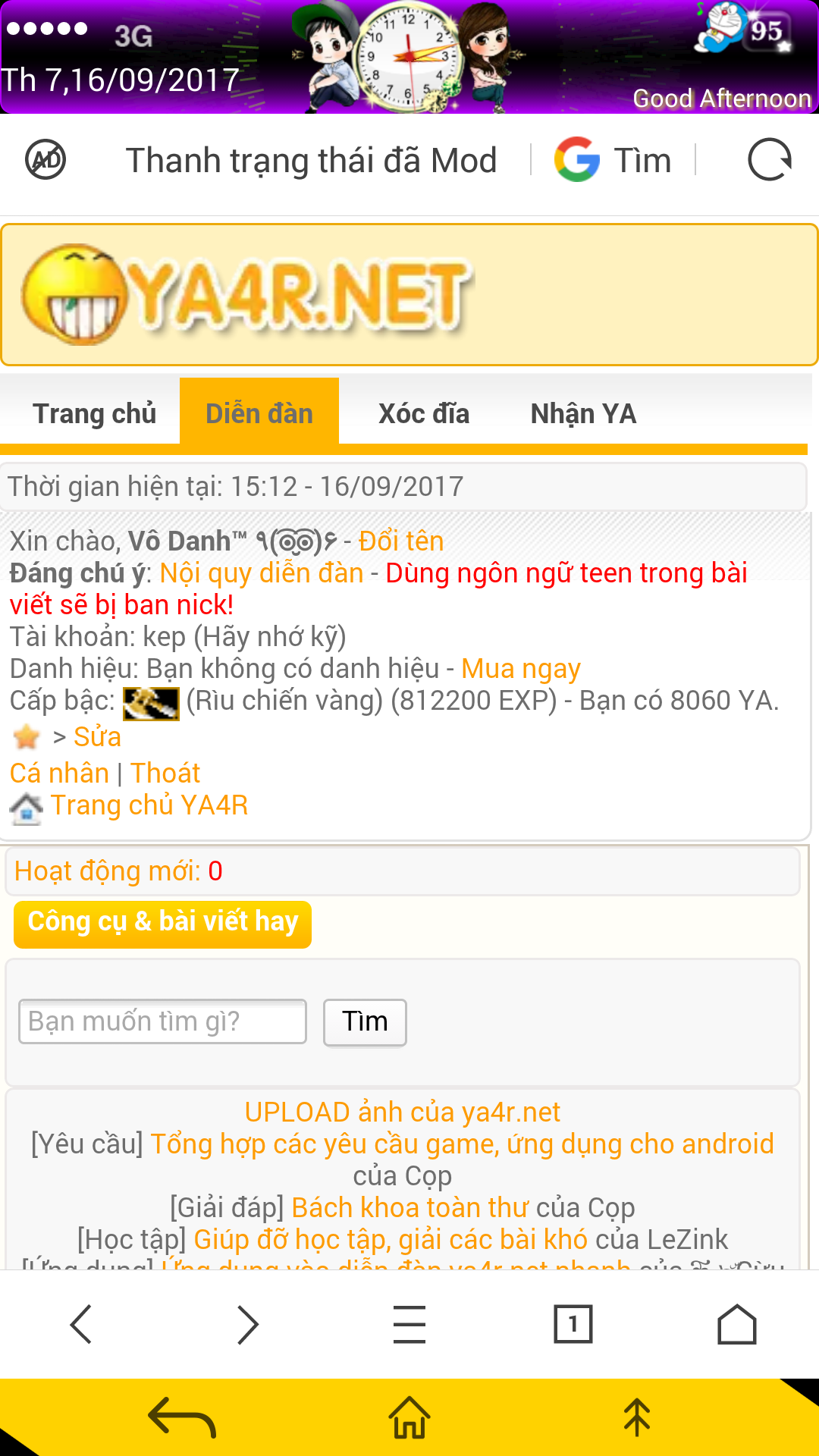The height and width of the screenshot is (1456, 819).
Task: Switch to Trang chủ tab
Action: pos(94,413)
